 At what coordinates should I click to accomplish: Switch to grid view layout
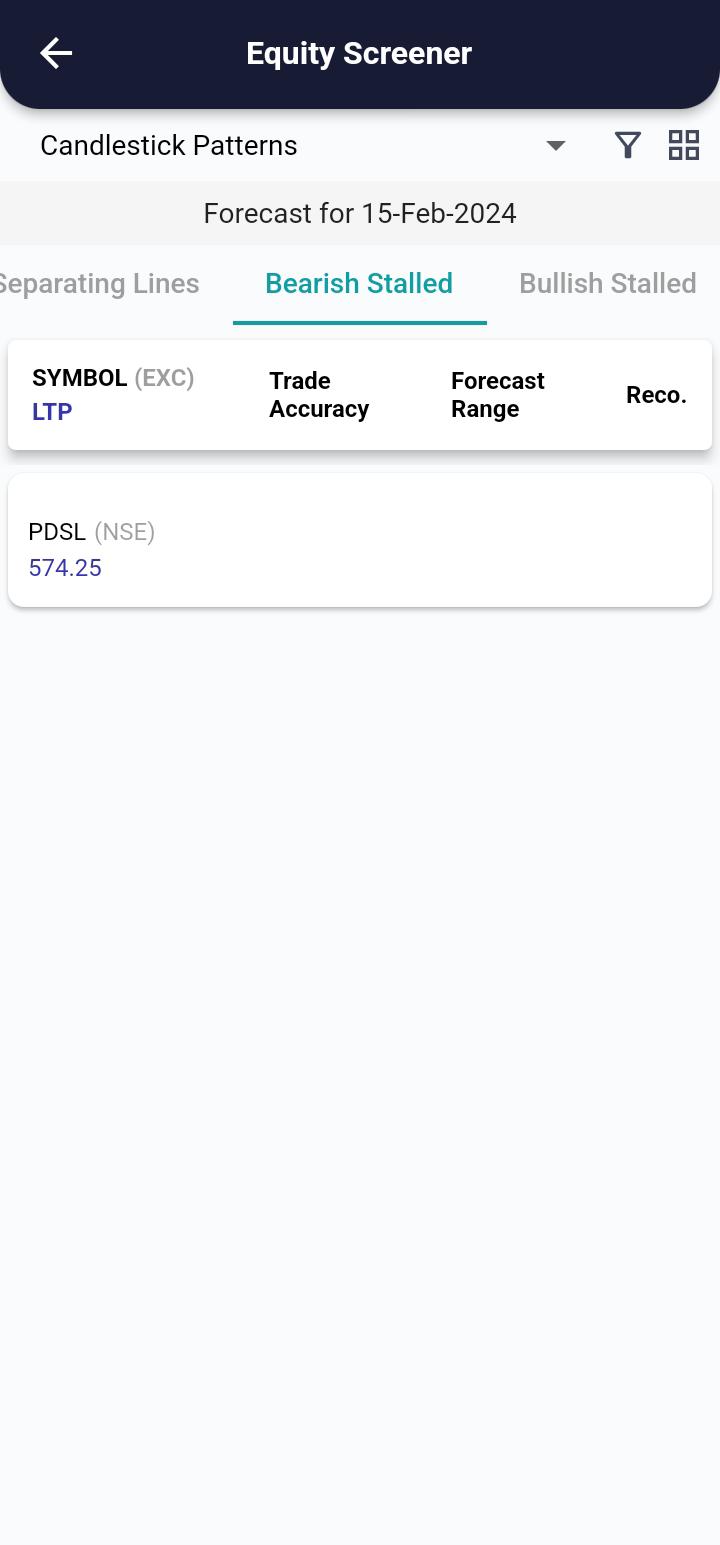point(684,146)
